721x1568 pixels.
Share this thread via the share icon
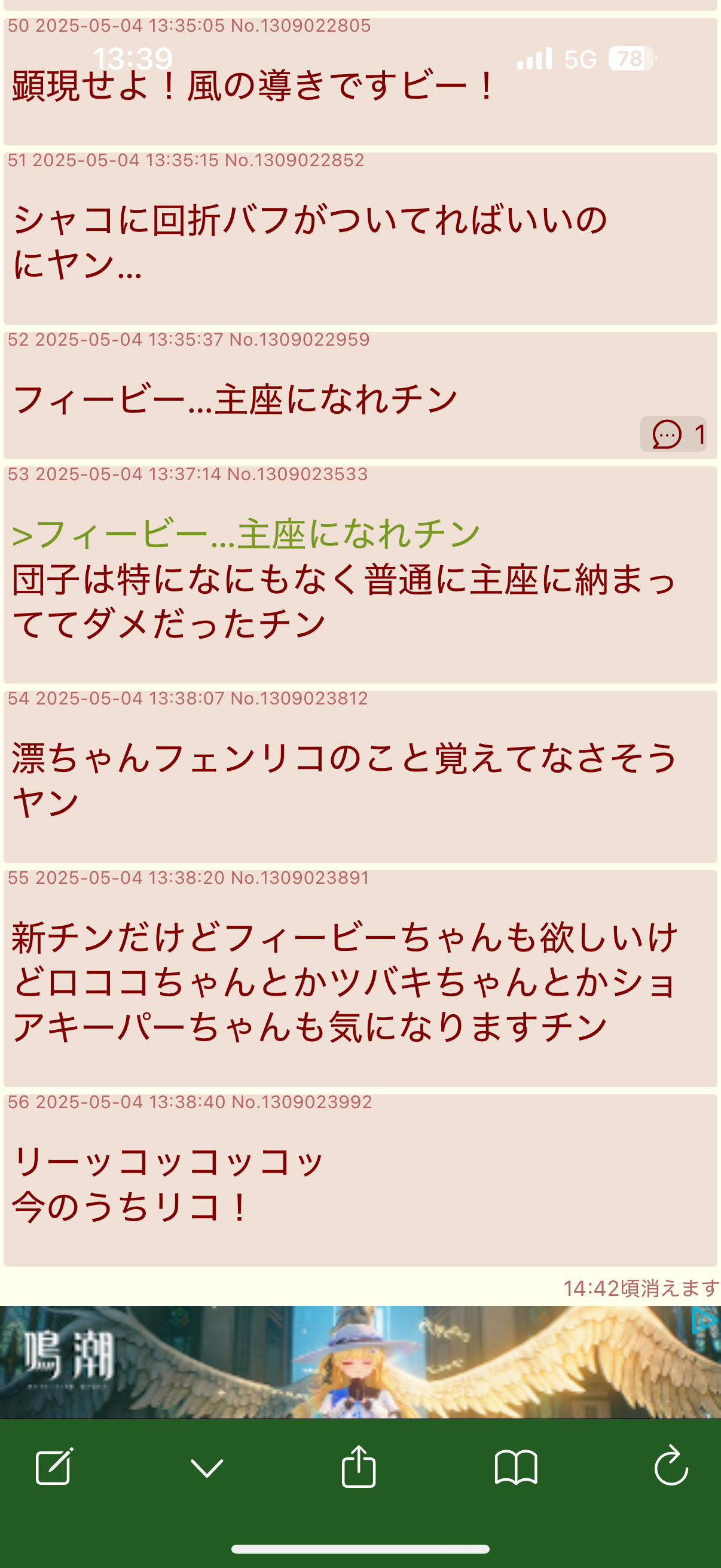[358, 1466]
